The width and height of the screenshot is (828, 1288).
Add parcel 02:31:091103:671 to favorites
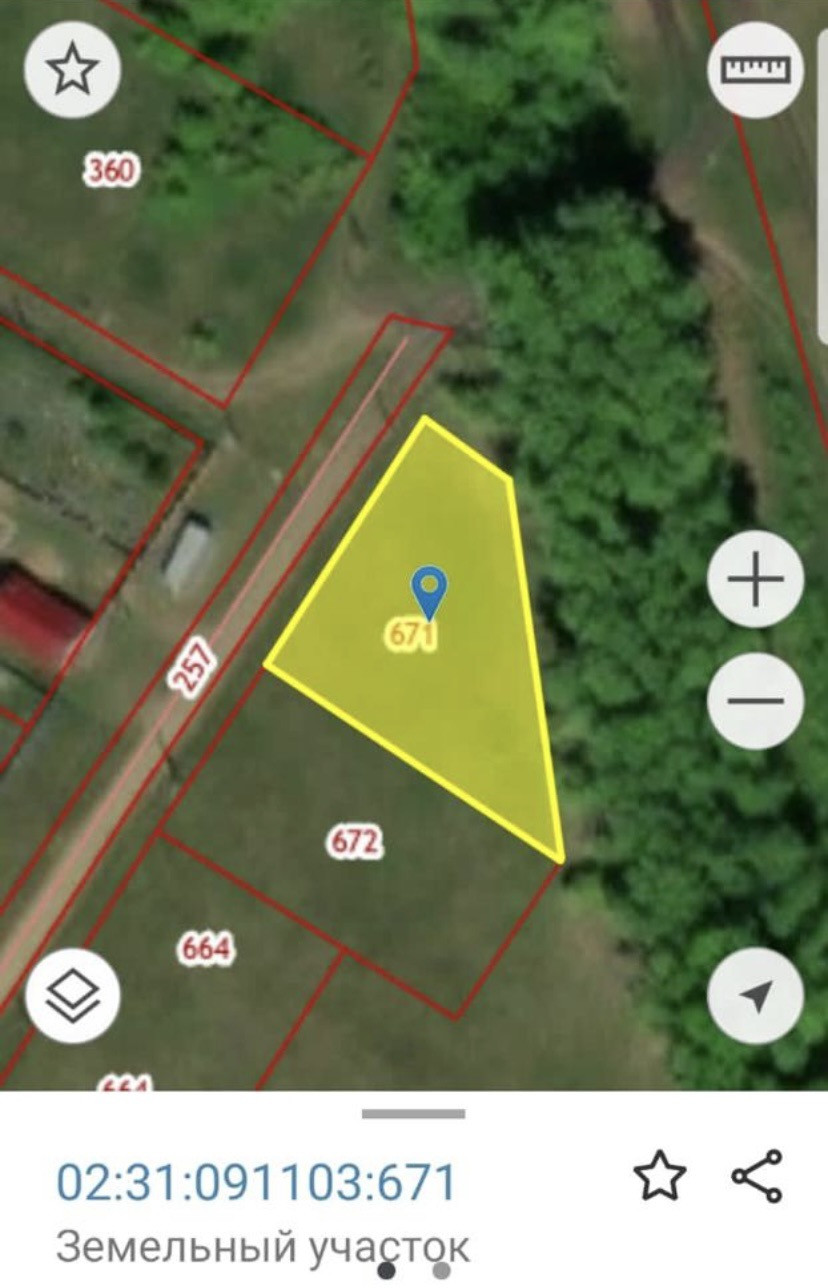pyautogui.click(x=660, y=1176)
